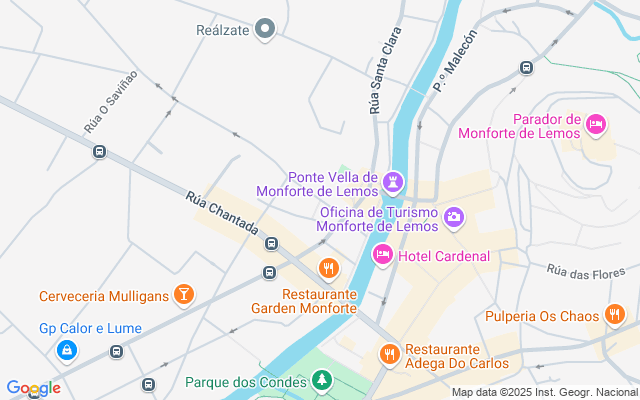Open the Google logo link
Image resolution: width=640 pixels, height=400 pixels.
pos(33,388)
